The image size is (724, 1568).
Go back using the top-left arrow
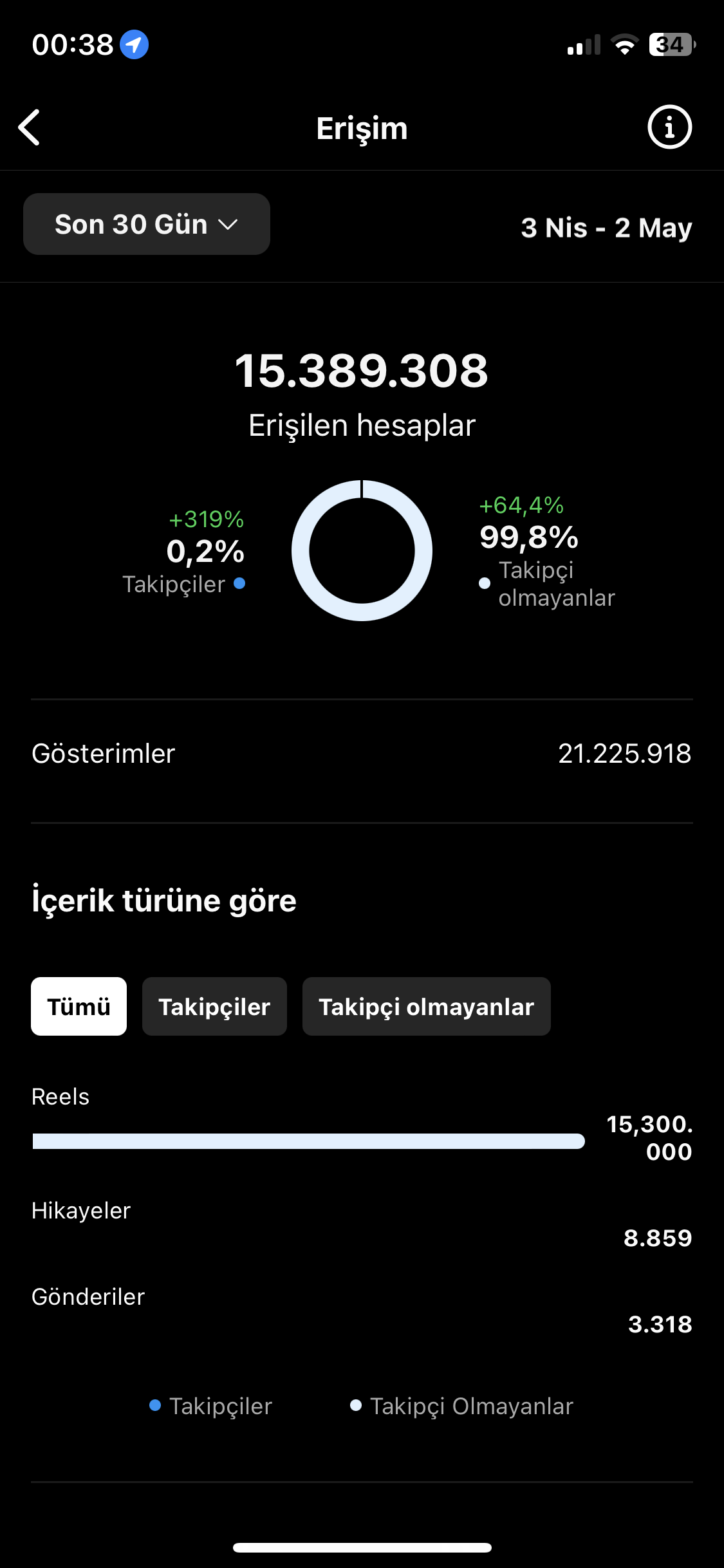click(30, 127)
